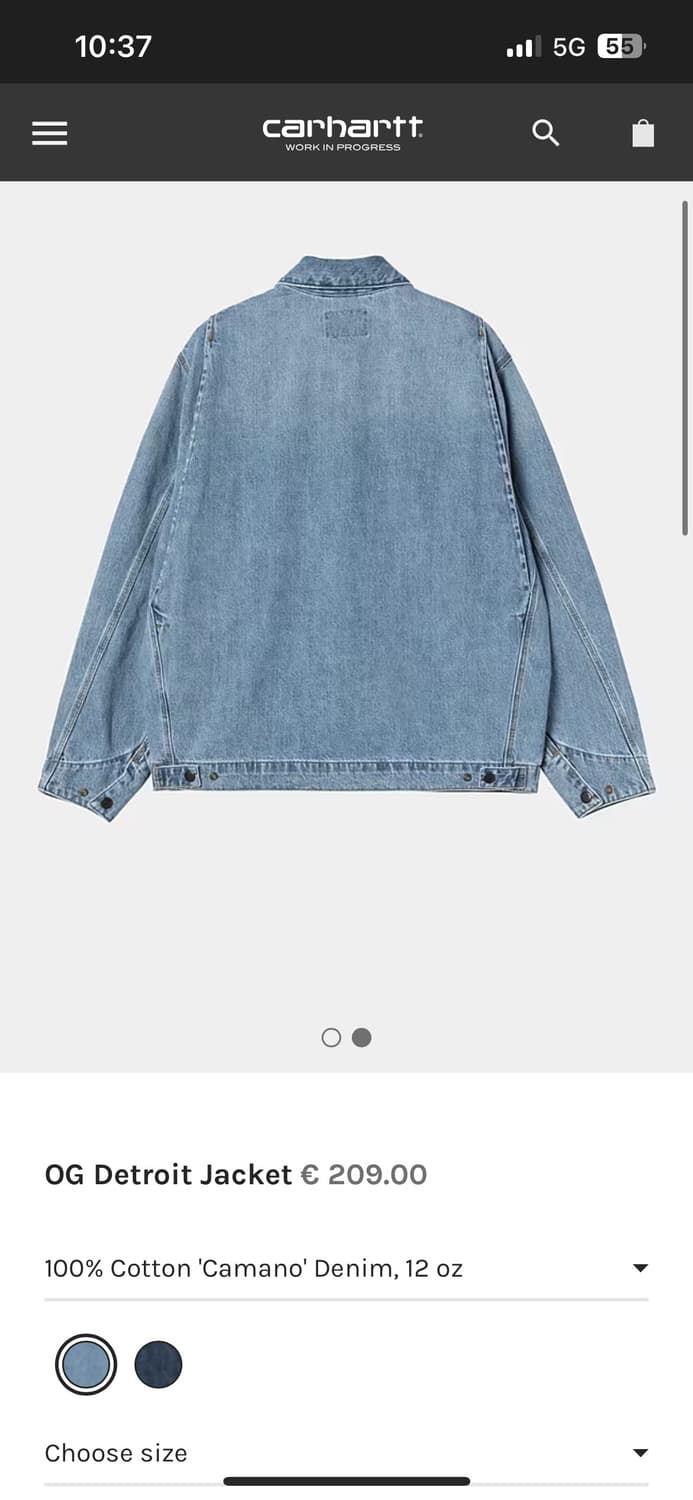Viewport: 693px width, 1500px height.
Task: Select the dark navy color swatch
Action: (158, 1364)
